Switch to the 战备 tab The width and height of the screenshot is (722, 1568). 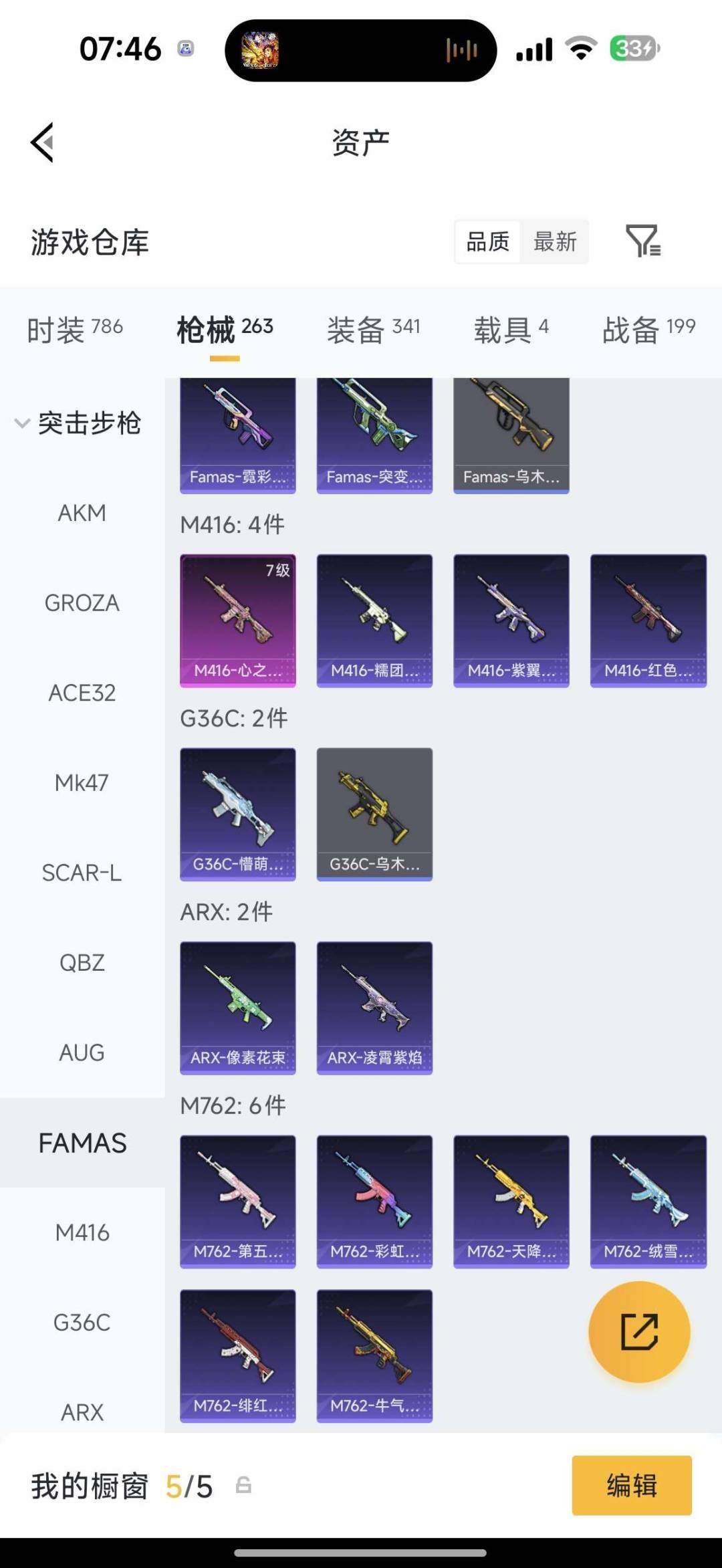(x=648, y=329)
